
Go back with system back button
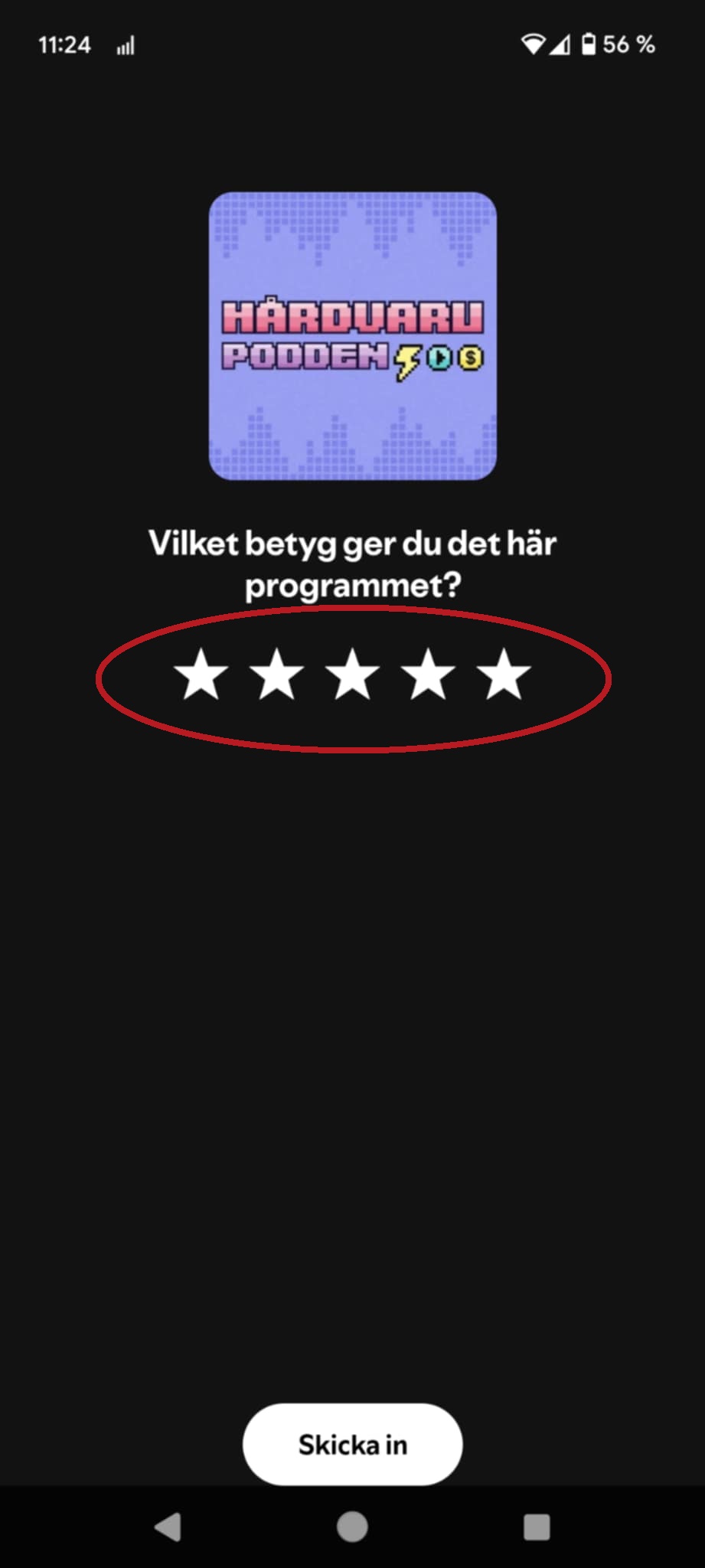(168, 1527)
